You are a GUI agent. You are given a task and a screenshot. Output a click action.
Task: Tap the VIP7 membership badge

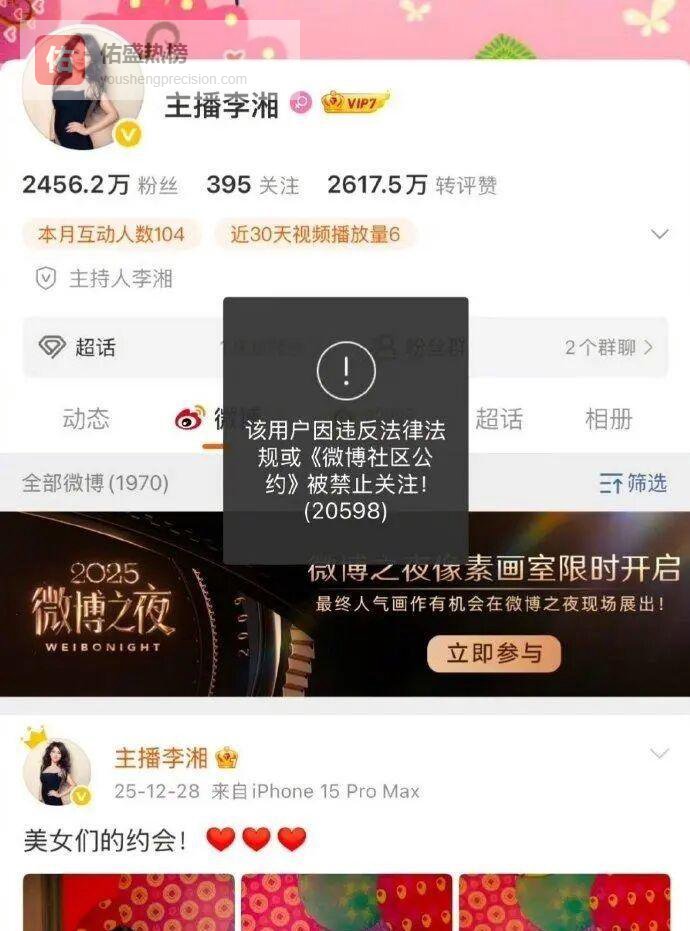coord(355,102)
